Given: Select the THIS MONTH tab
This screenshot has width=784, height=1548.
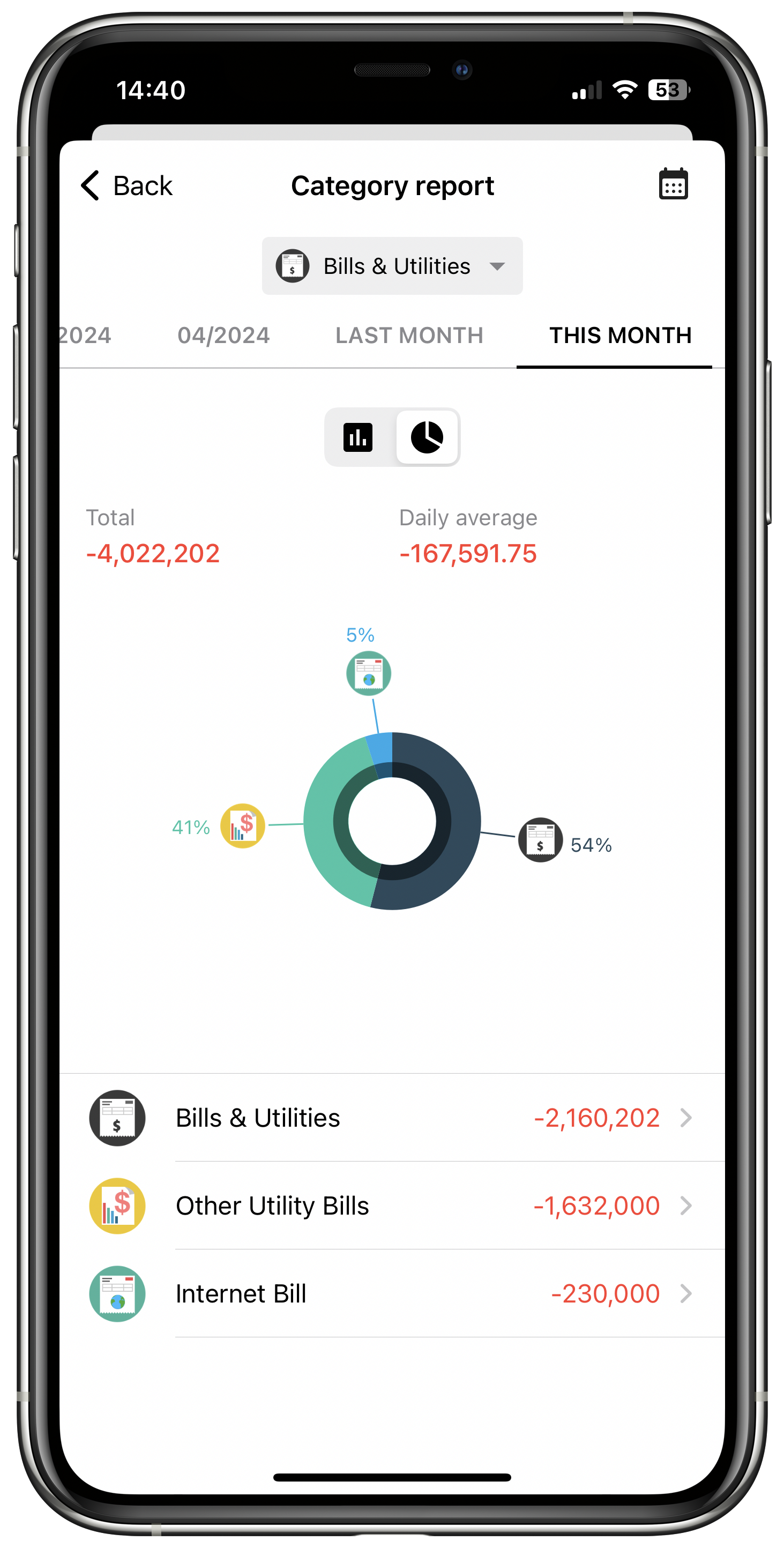Looking at the screenshot, I should point(620,336).
